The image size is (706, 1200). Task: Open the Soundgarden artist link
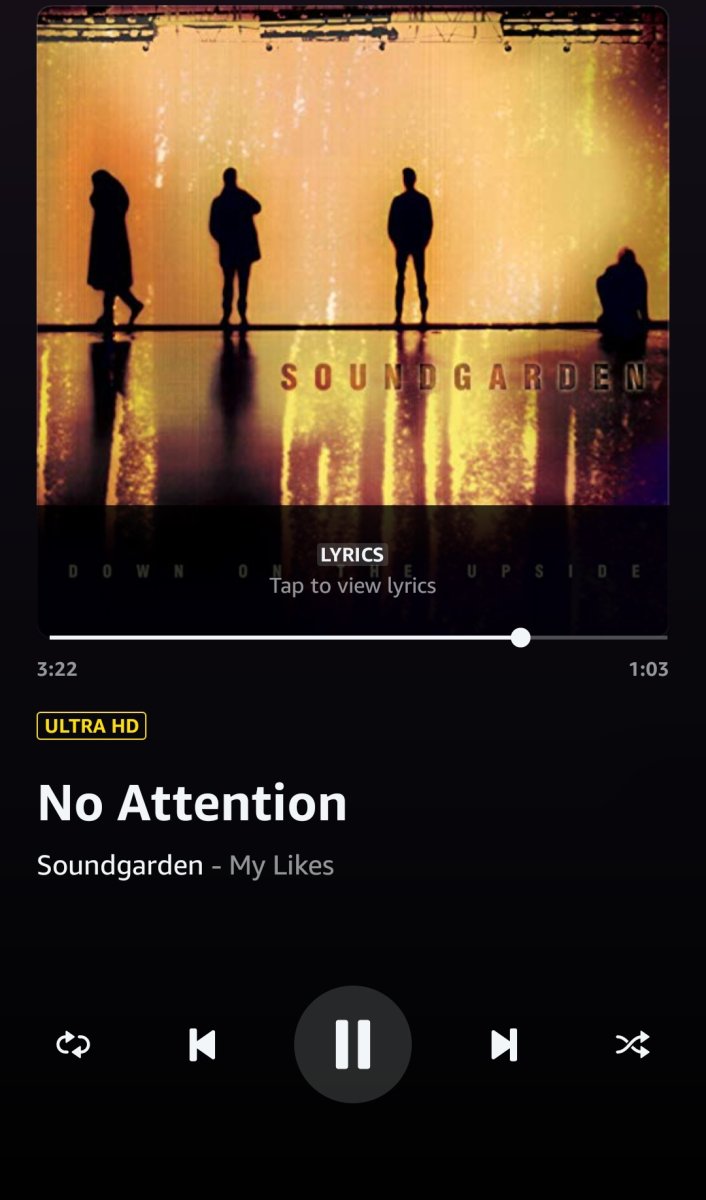tap(120, 865)
